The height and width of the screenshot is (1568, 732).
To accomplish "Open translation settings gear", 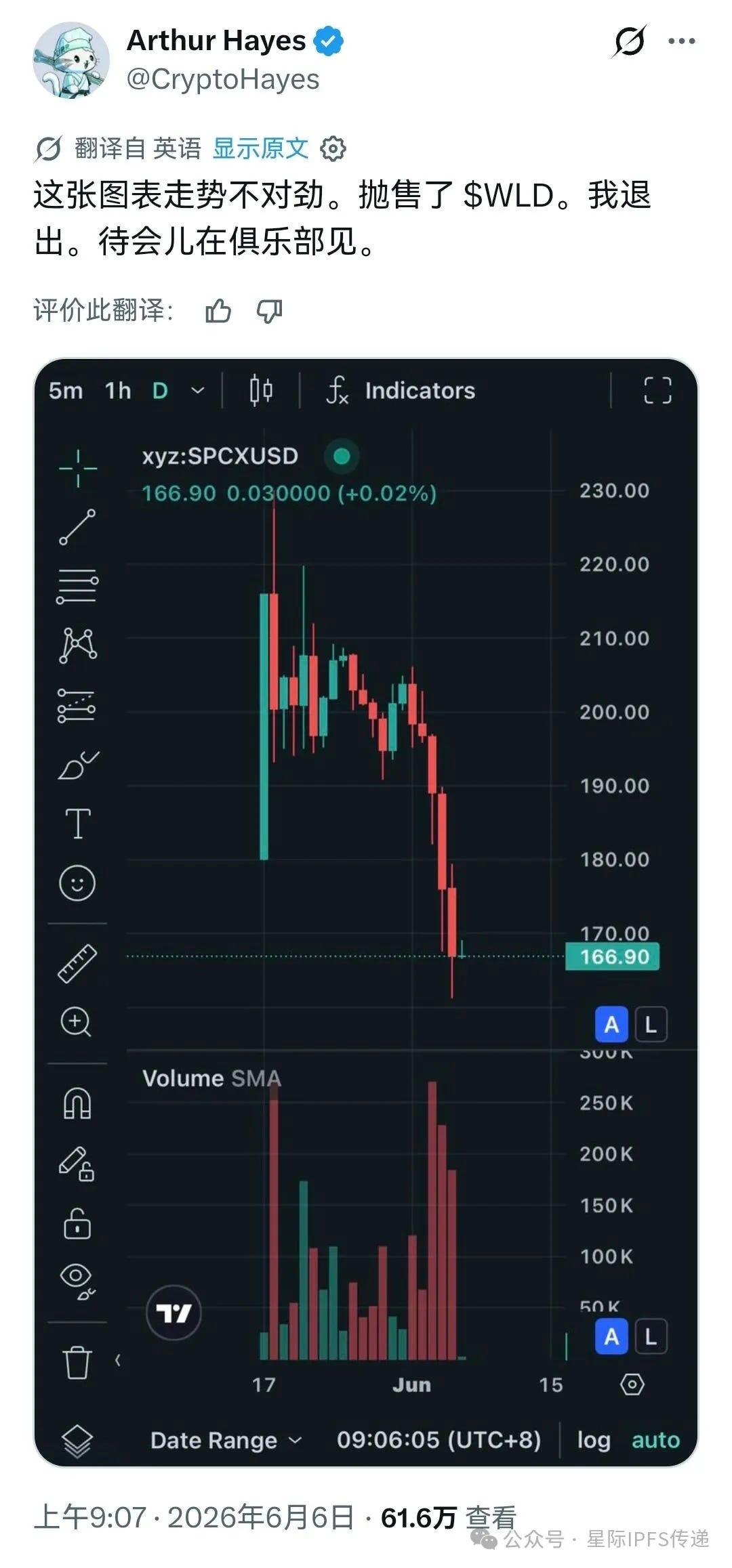I will click(333, 148).
